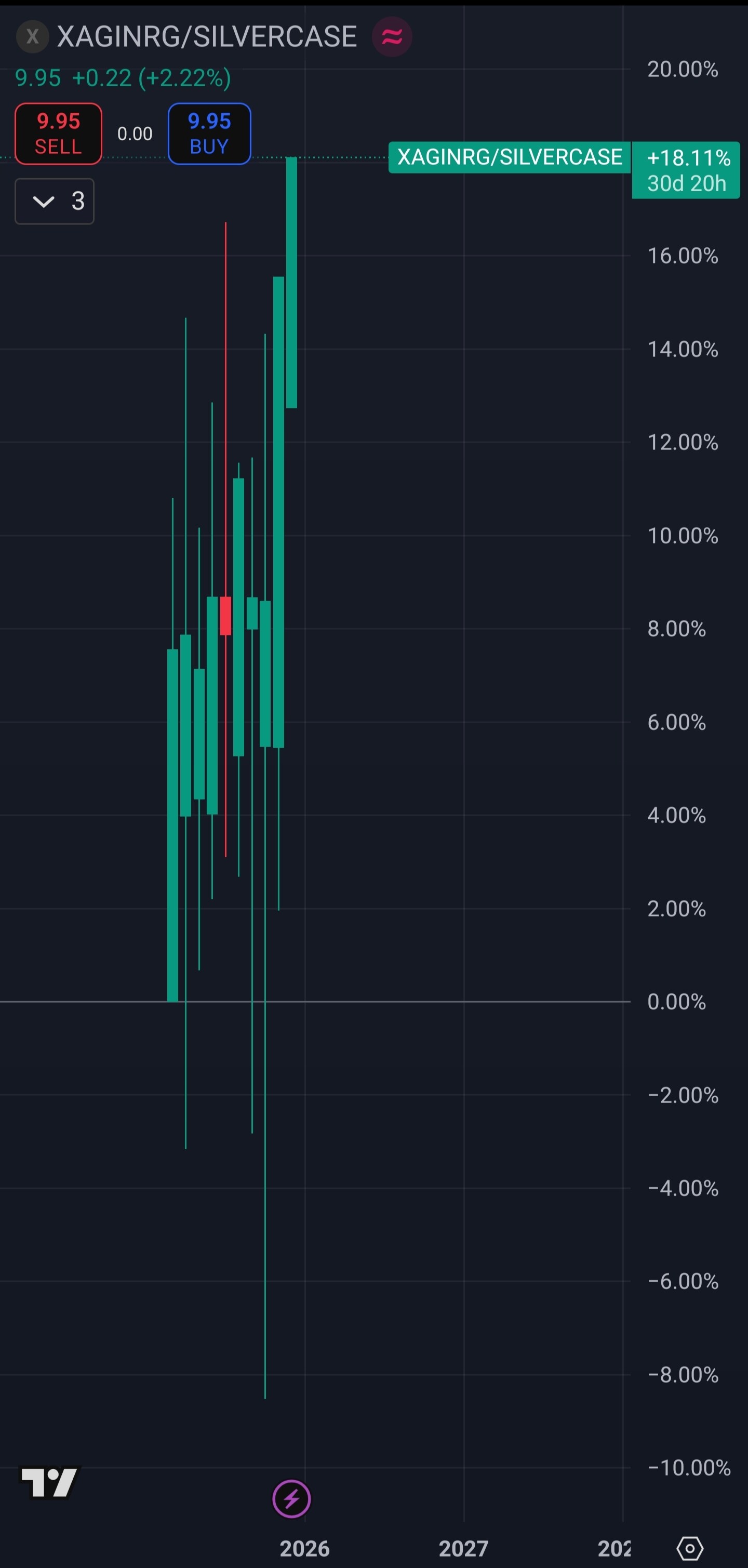Tap the 9.95 BUY button
Viewport: 748px width, 1568px height.
pos(209,134)
